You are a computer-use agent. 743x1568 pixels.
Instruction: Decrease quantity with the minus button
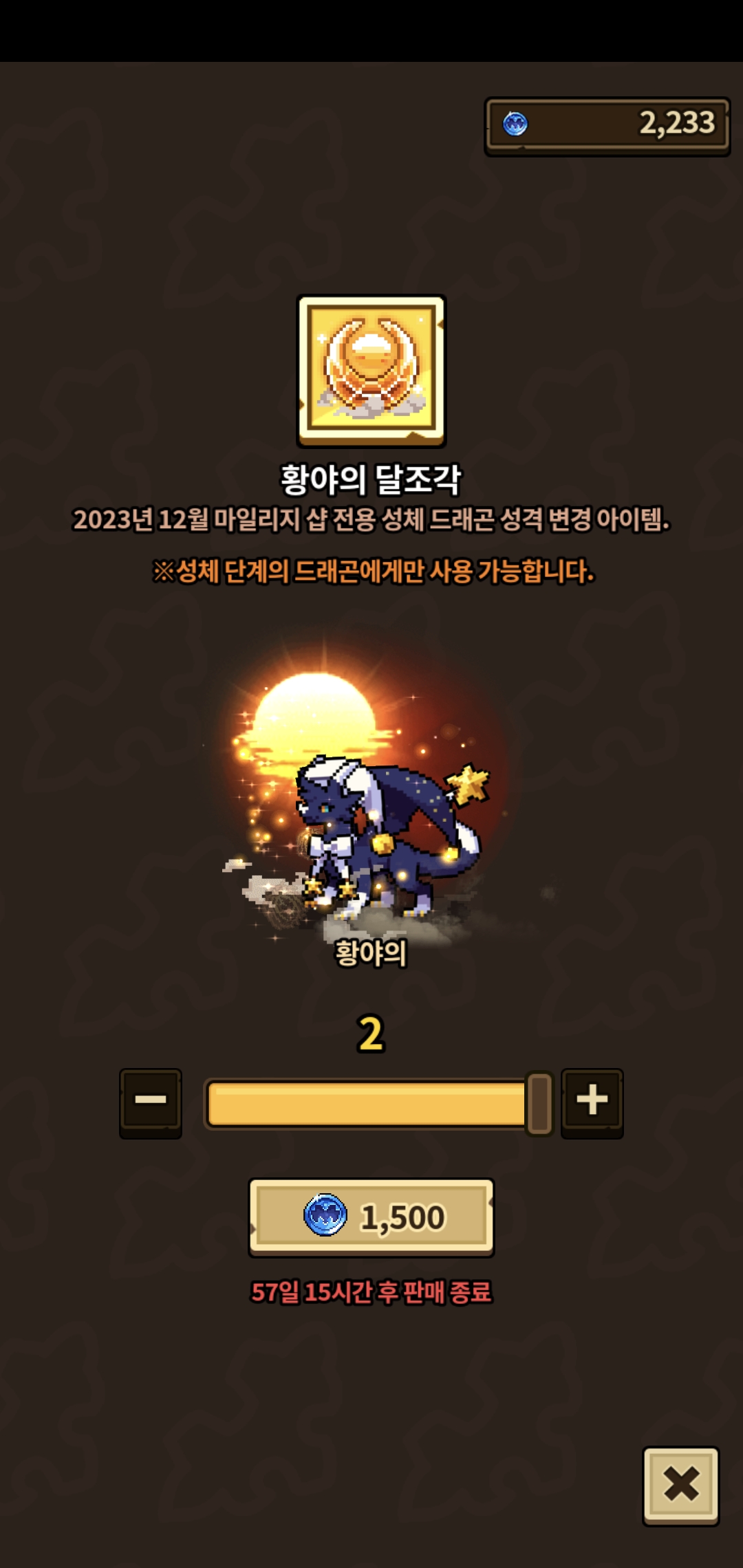151,1102
